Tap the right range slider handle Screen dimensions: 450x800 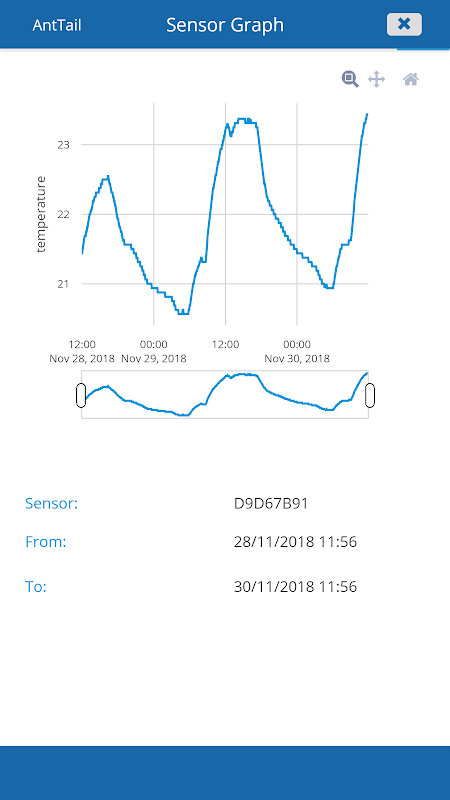click(x=370, y=395)
